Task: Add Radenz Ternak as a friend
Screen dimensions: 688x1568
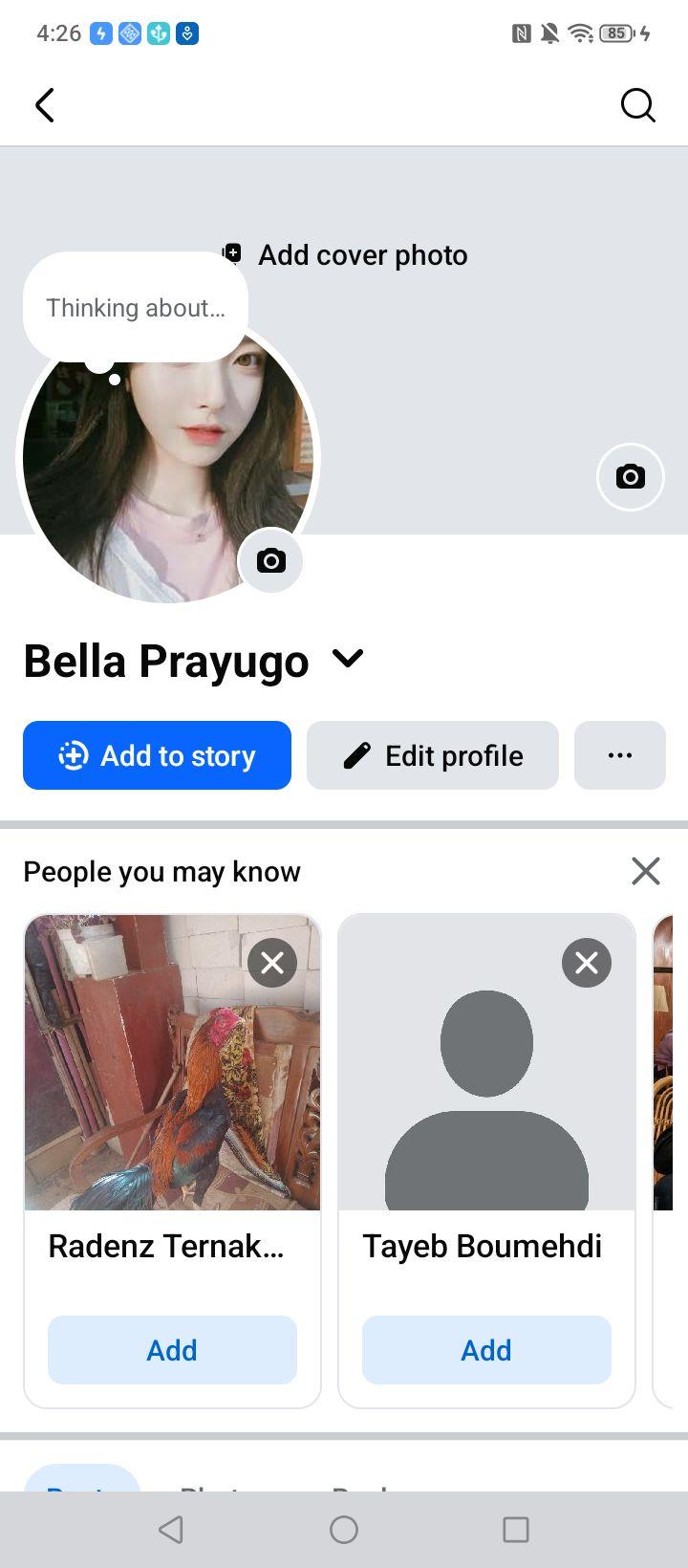Action: coord(172,1350)
